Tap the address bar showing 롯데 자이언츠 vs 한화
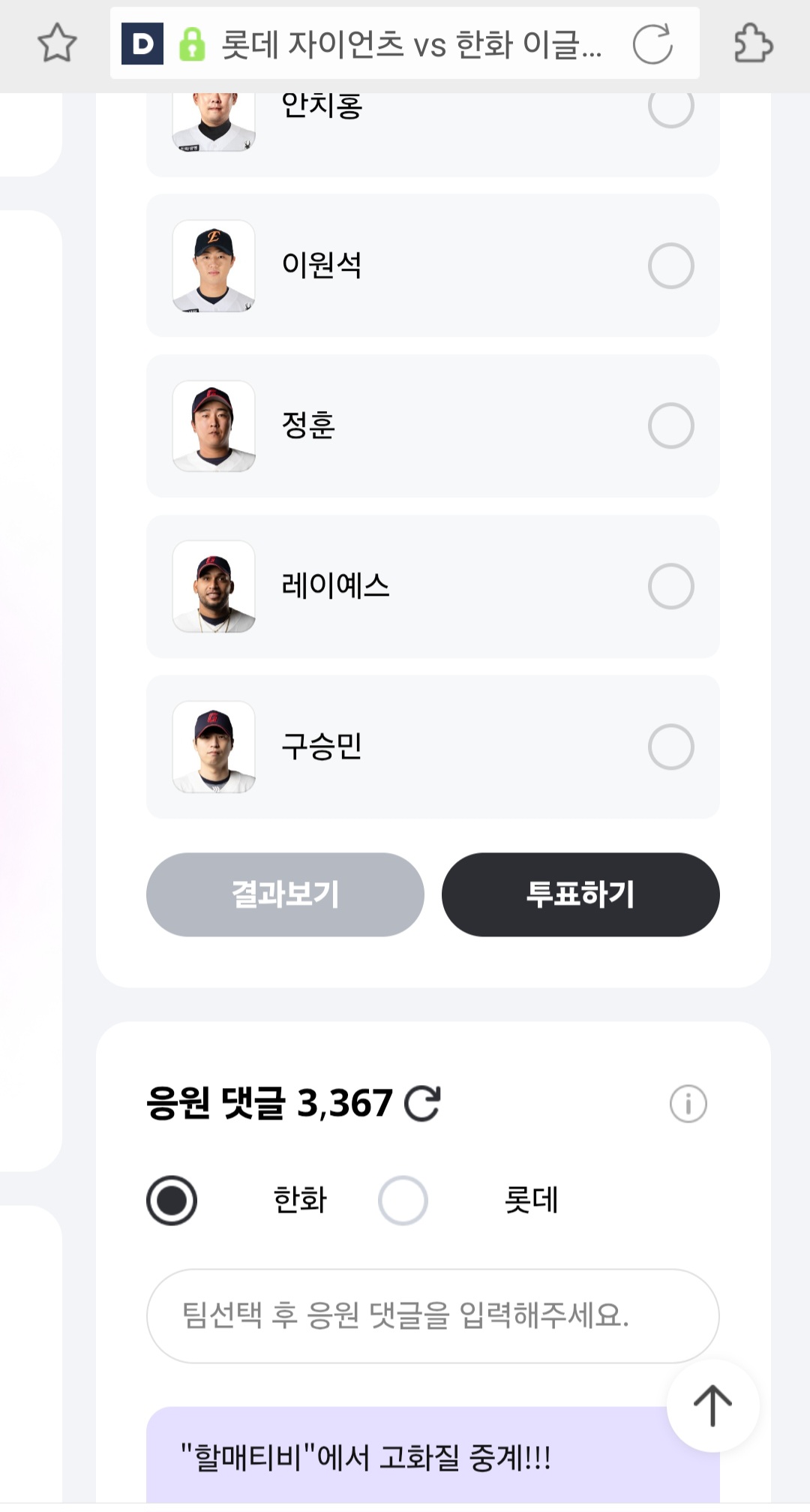810x1512 pixels. [x=411, y=44]
